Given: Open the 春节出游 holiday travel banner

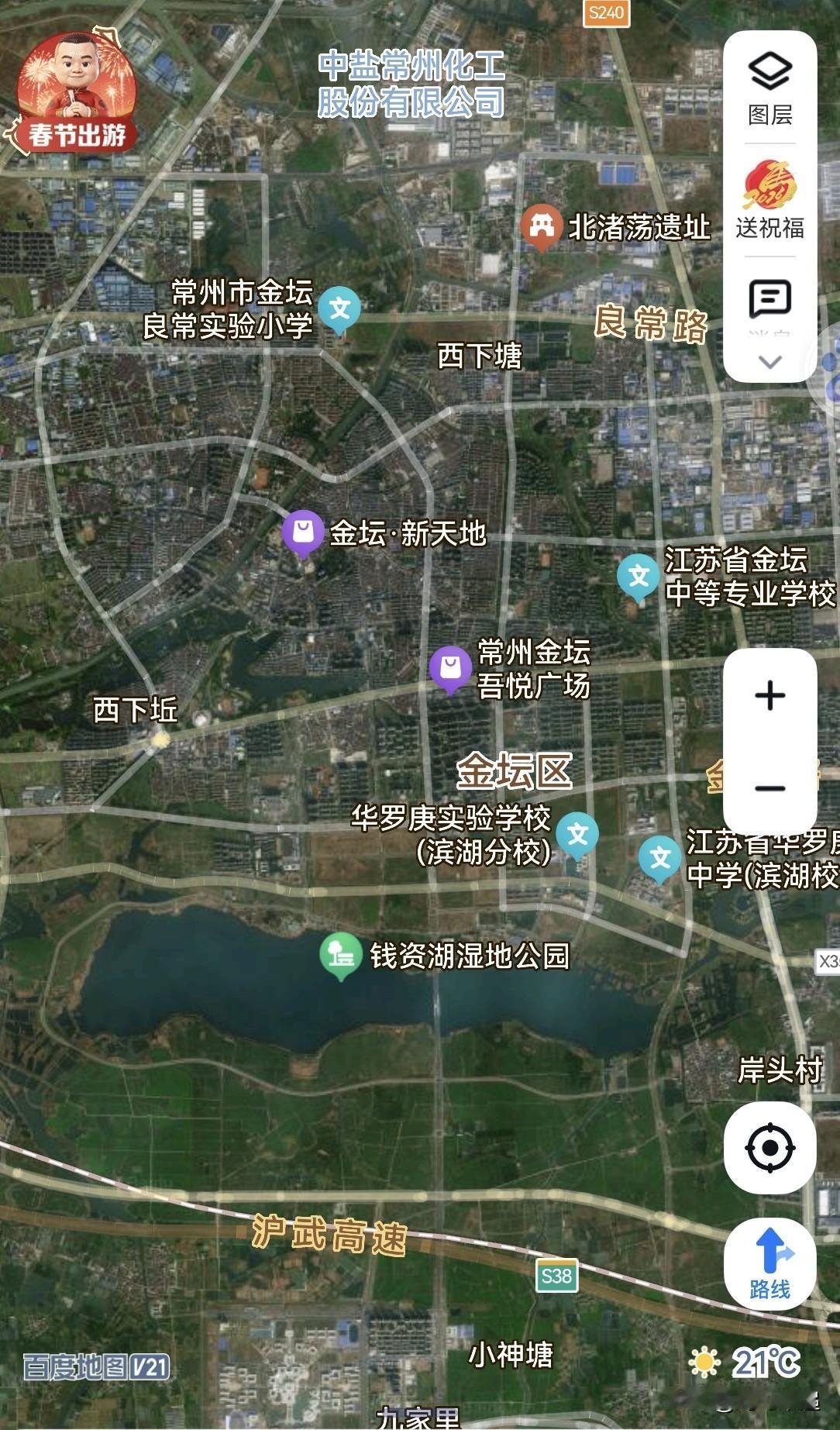Looking at the screenshot, I should pos(76,91).
